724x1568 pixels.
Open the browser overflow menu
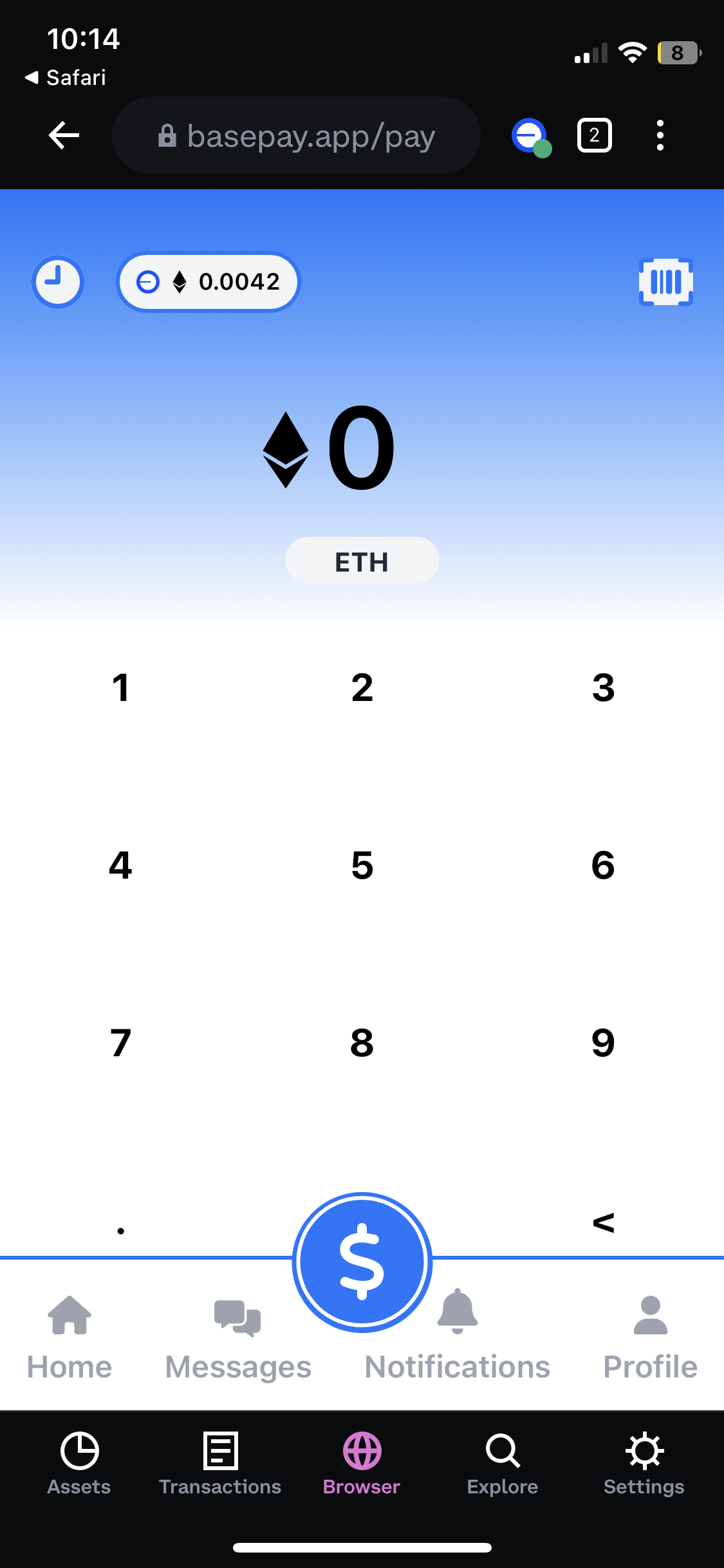[x=660, y=135]
